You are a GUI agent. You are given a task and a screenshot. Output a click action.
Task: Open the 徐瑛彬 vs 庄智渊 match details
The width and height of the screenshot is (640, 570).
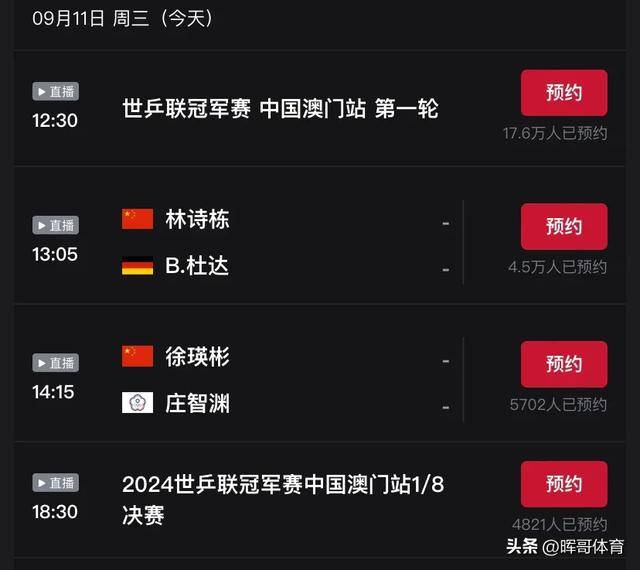coord(280,380)
